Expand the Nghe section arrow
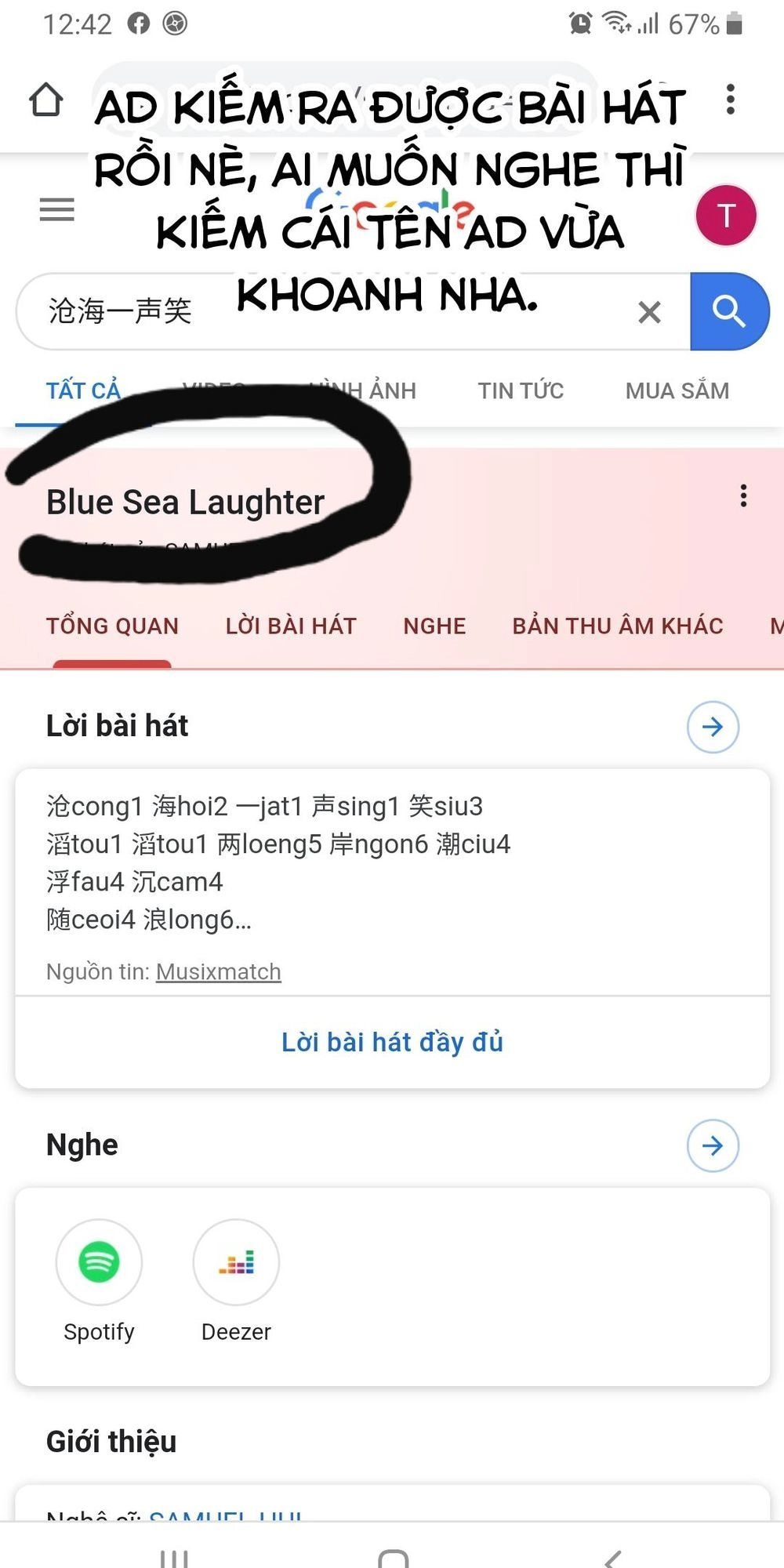Image resolution: width=784 pixels, height=1568 pixels. click(712, 1145)
